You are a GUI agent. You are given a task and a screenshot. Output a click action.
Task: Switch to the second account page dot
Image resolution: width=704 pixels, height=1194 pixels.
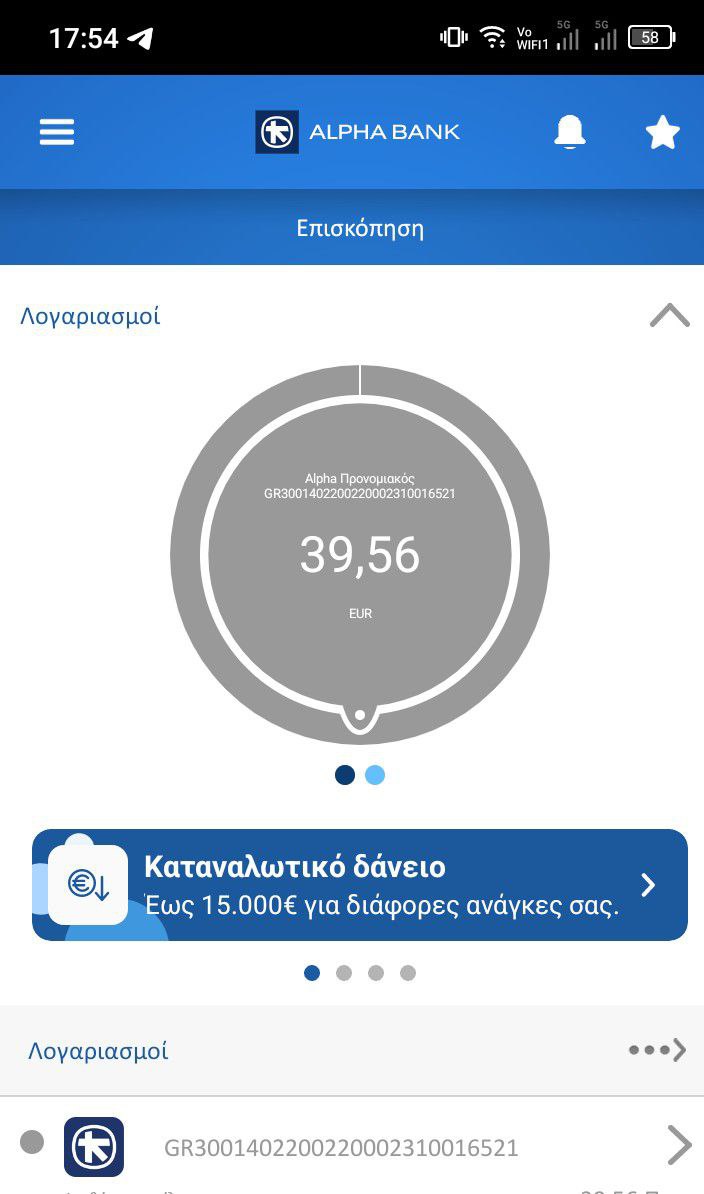[x=375, y=775]
